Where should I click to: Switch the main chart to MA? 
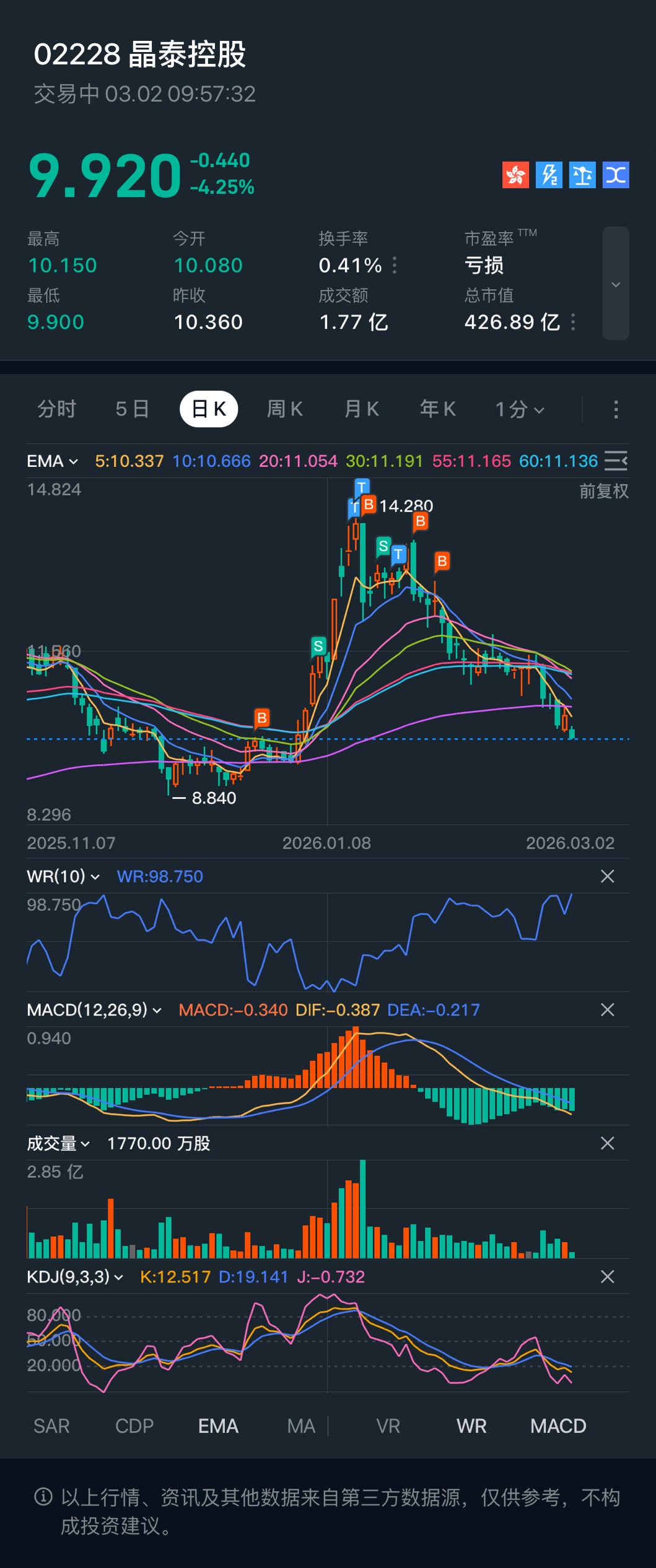301,1426
